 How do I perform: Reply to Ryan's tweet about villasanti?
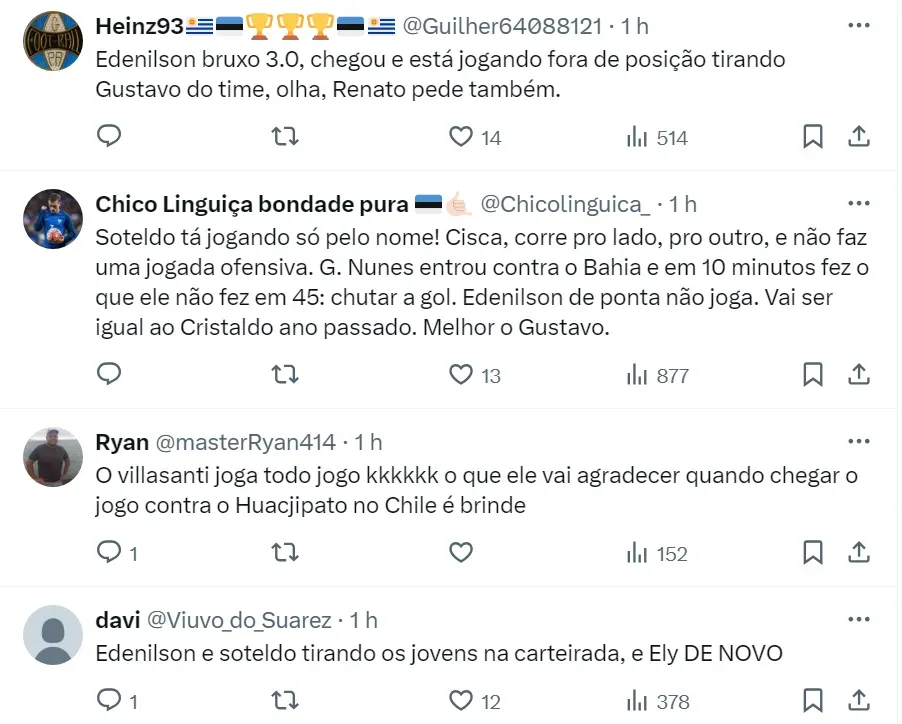(109, 552)
